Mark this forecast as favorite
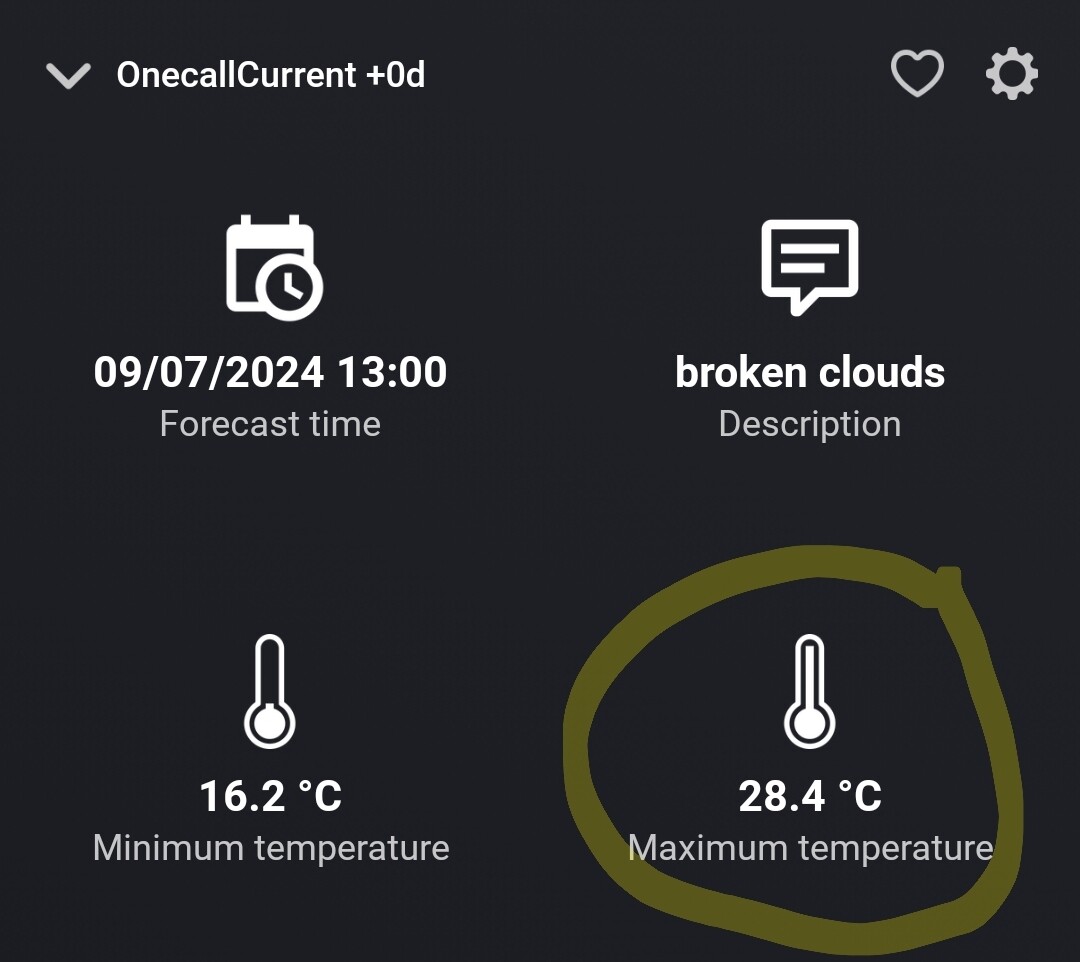This screenshot has height=962, width=1080. (x=916, y=75)
